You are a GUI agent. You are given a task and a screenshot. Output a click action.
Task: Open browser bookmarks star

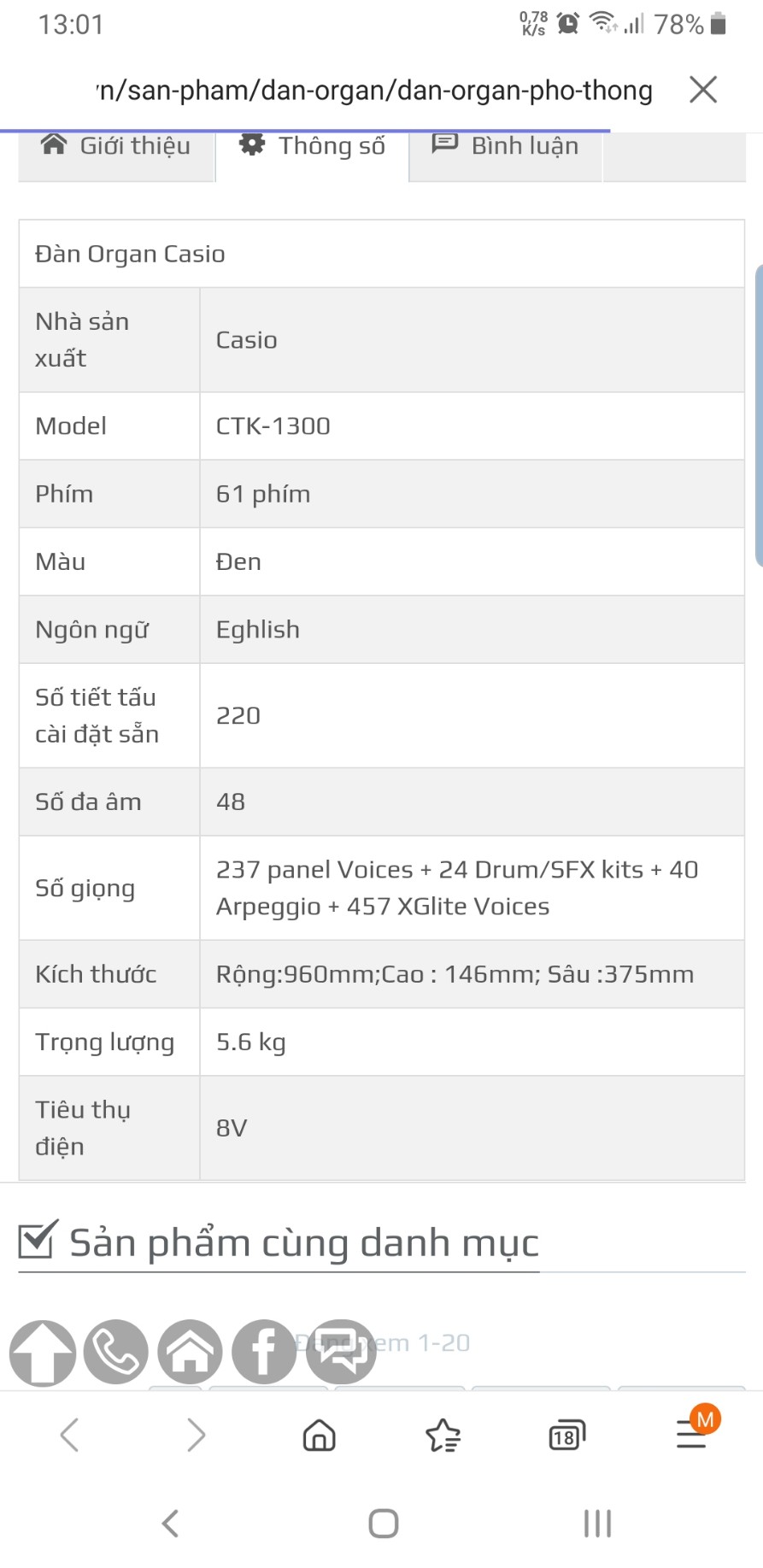[x=443, y=1435]
